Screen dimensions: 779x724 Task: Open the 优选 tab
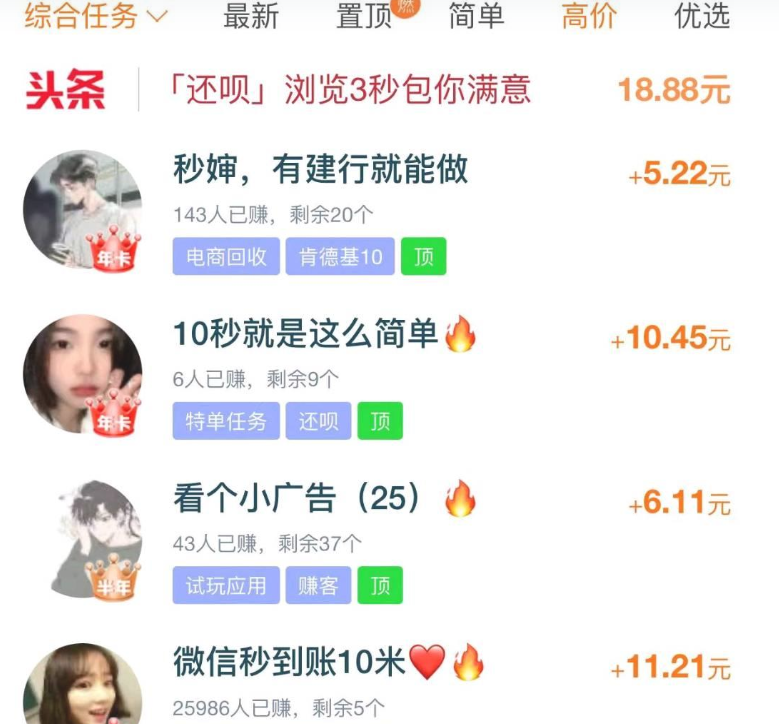click(x=703, y=16)
